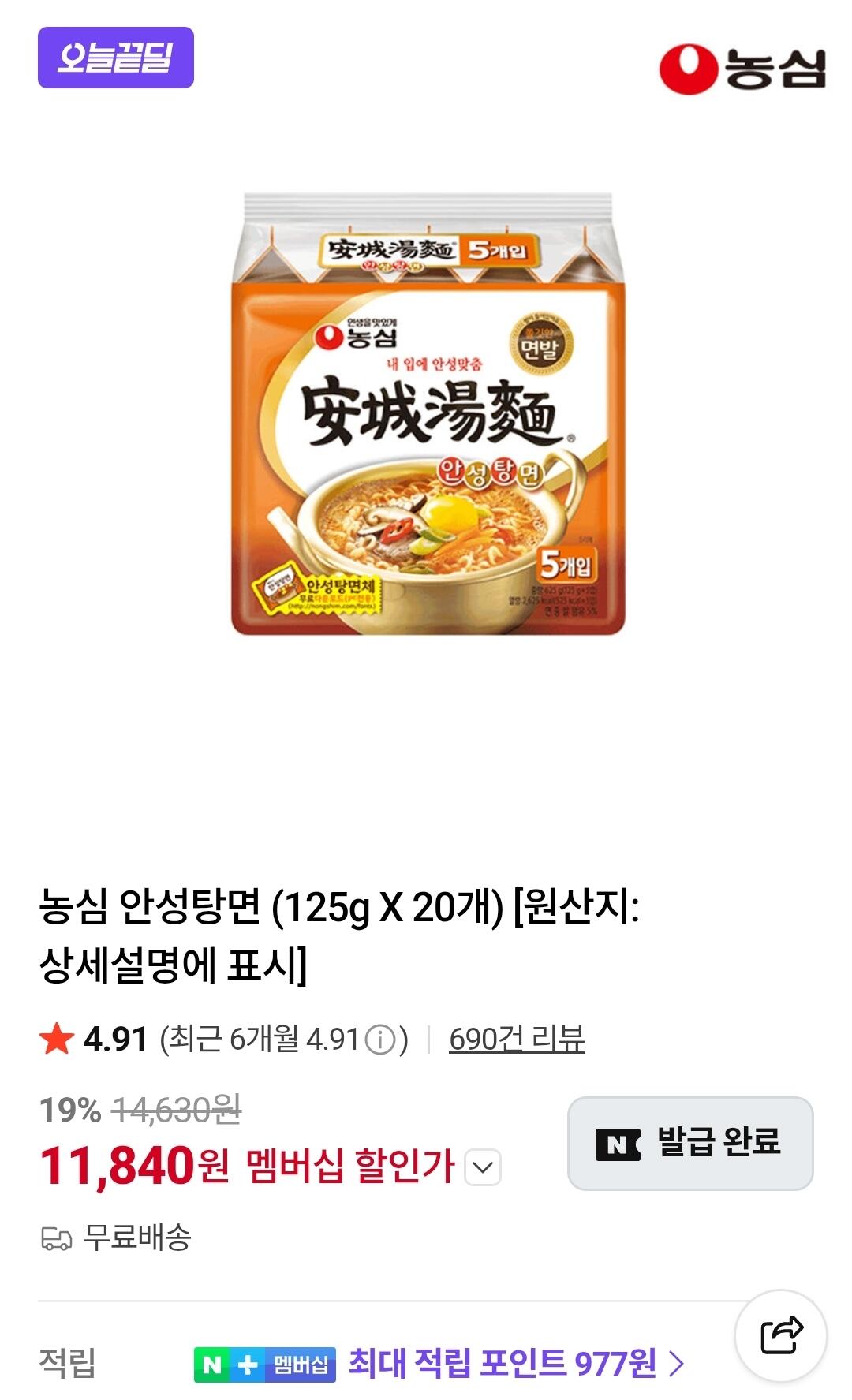Open the 690건 리뷰 reviews link
852x1400 pixels.
pos(517,1039)
